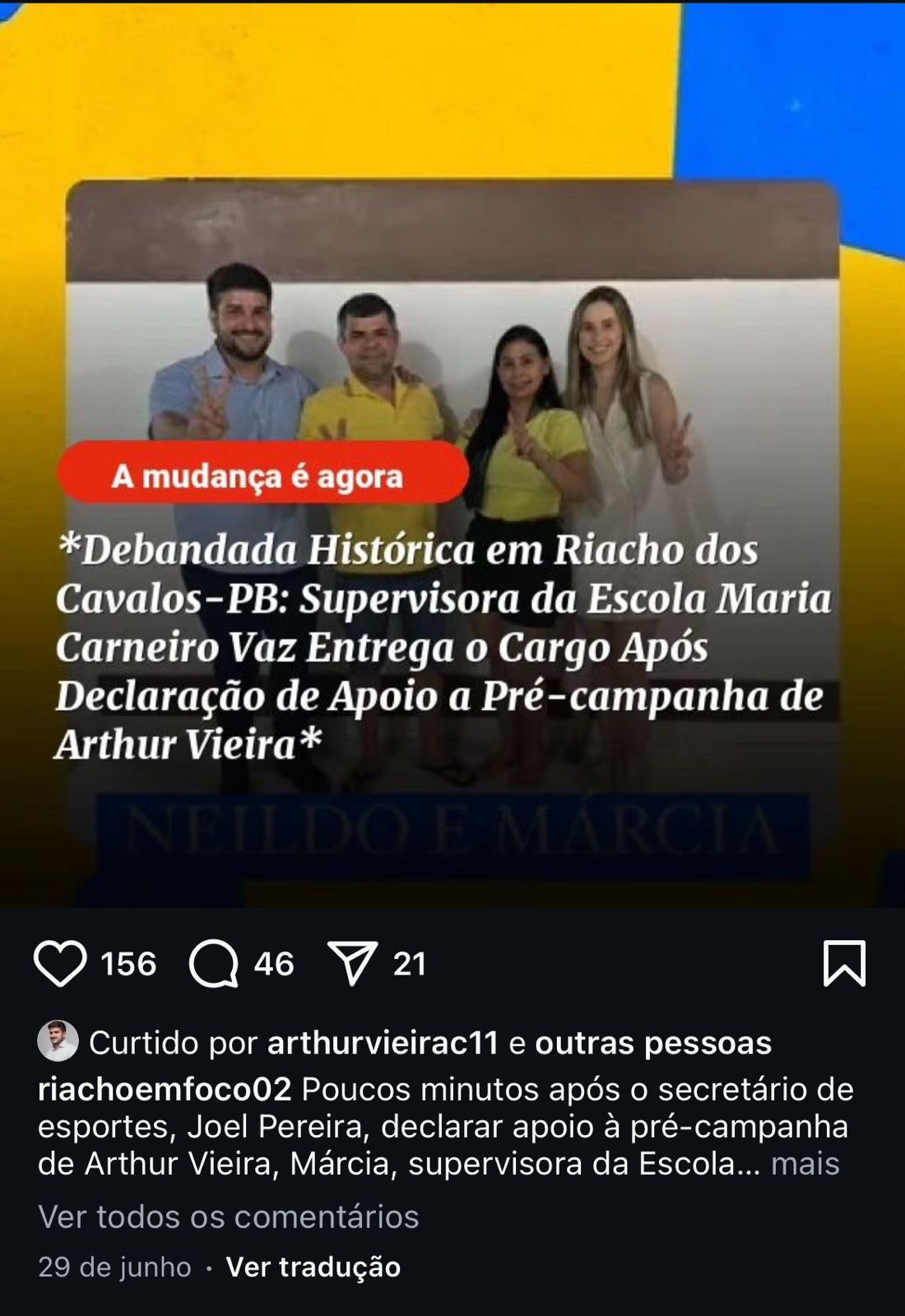Tap "Ver tradução" to translate the caption

(313, 1267)
